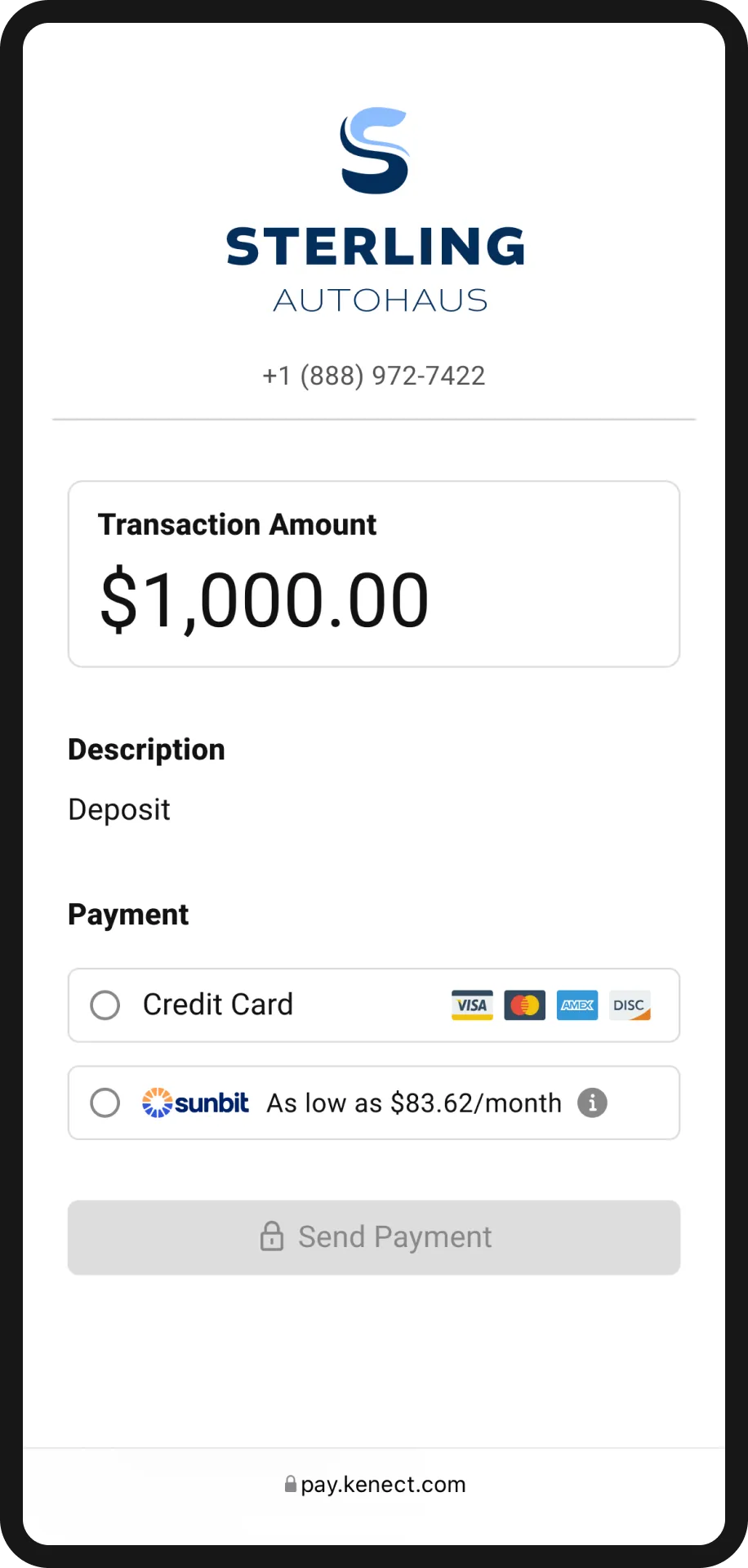The width and height of the screenshot is (748, 1568).
Task: Open the Credit Card payment section
Action: pyautogui.click(x=217, y=1005)
